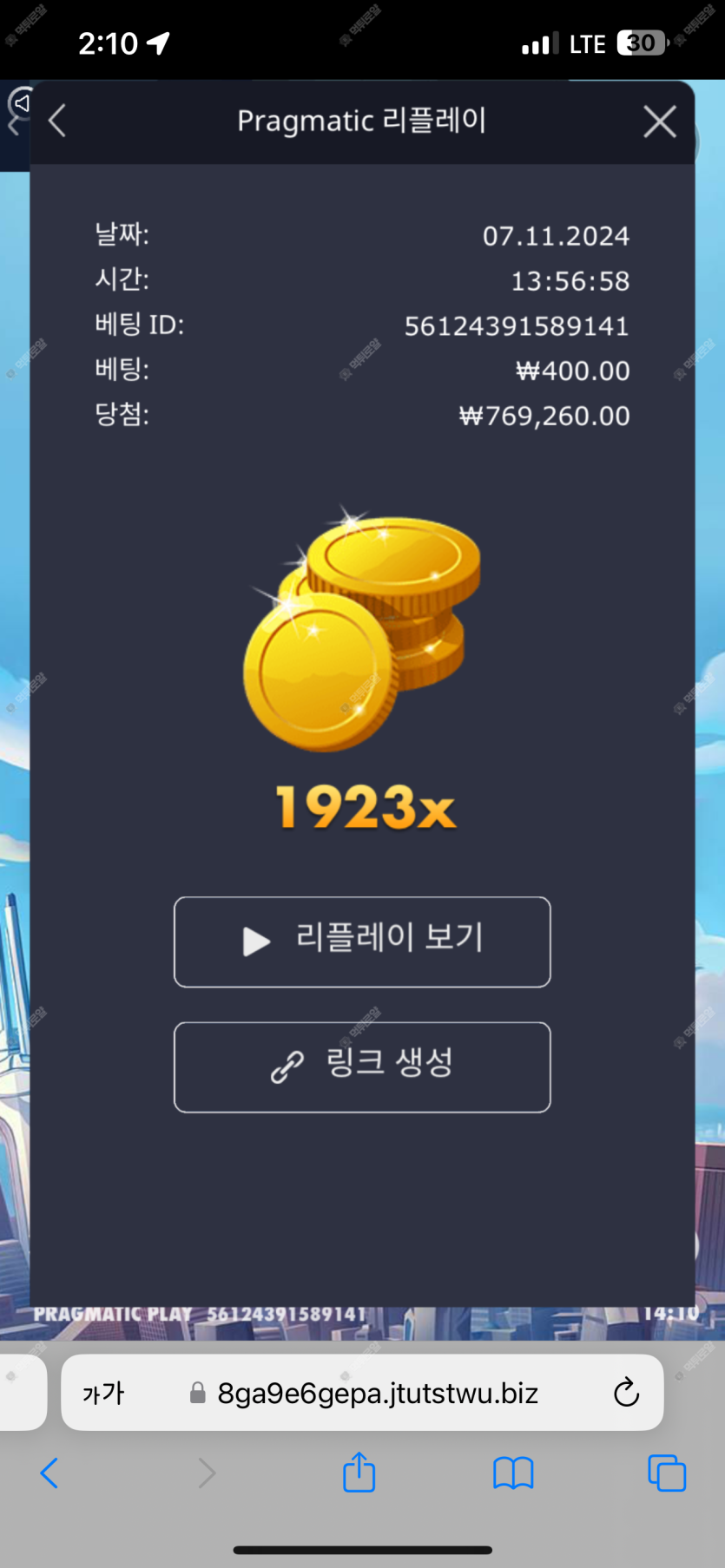This screenshot has height=1568, width=725.
Task: Go back from the Pragmatic replay dialog
Action: click(57, 121)
